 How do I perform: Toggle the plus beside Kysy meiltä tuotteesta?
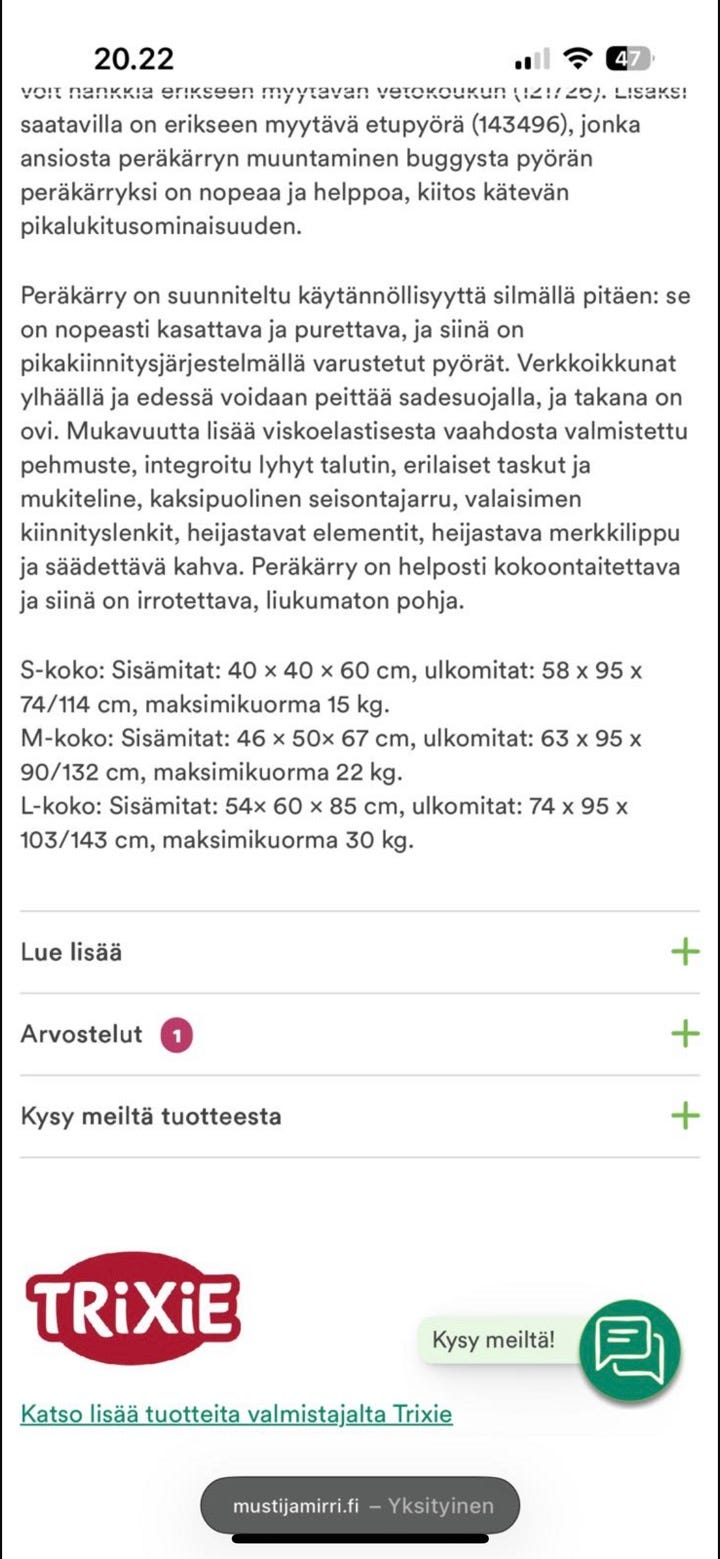pyautogui.click(x=684, y=1116)
